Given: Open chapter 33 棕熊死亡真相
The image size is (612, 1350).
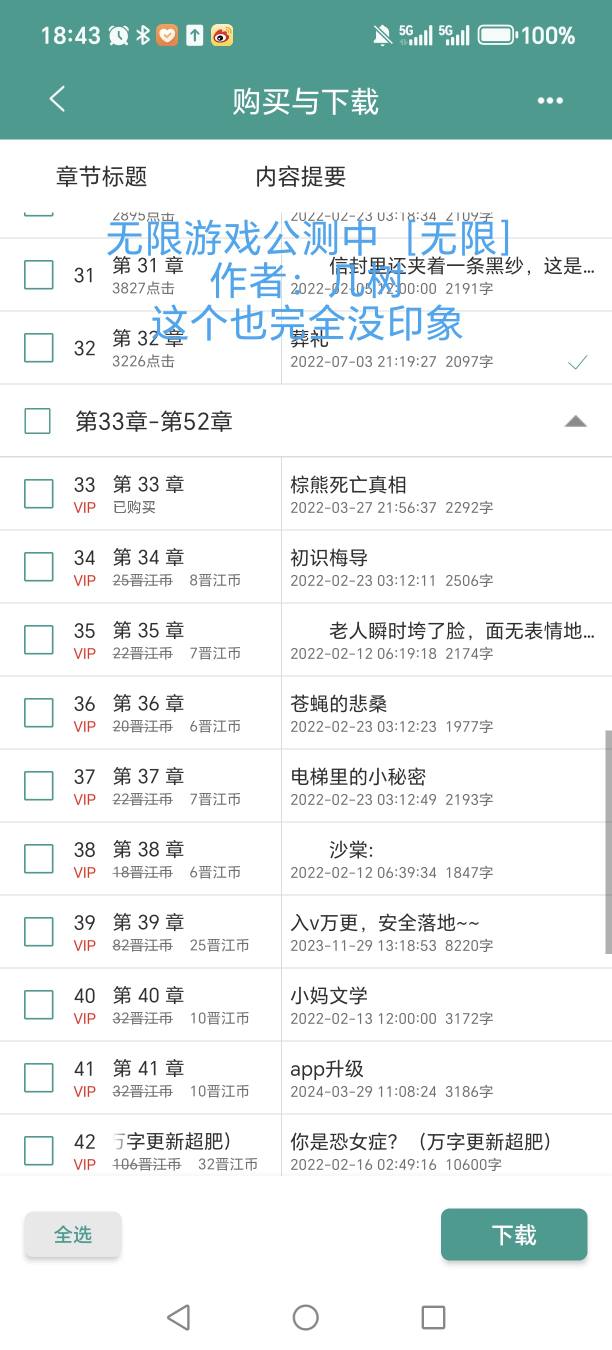Looking at the screenshot, I should tap(446, 494).
